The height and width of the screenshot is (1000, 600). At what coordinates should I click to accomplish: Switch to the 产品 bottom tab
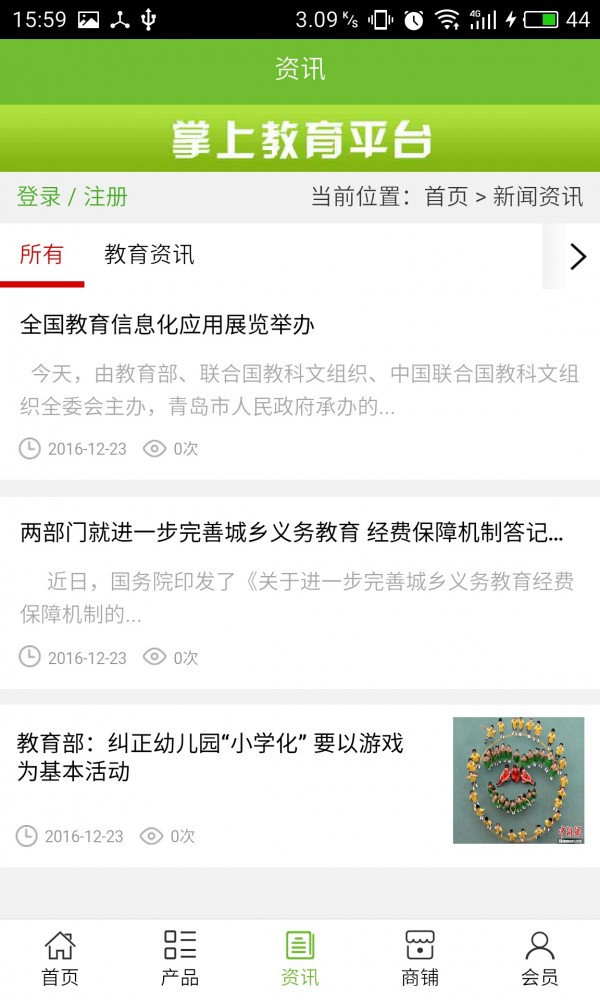pyautogui.click(x=180, y=959)
